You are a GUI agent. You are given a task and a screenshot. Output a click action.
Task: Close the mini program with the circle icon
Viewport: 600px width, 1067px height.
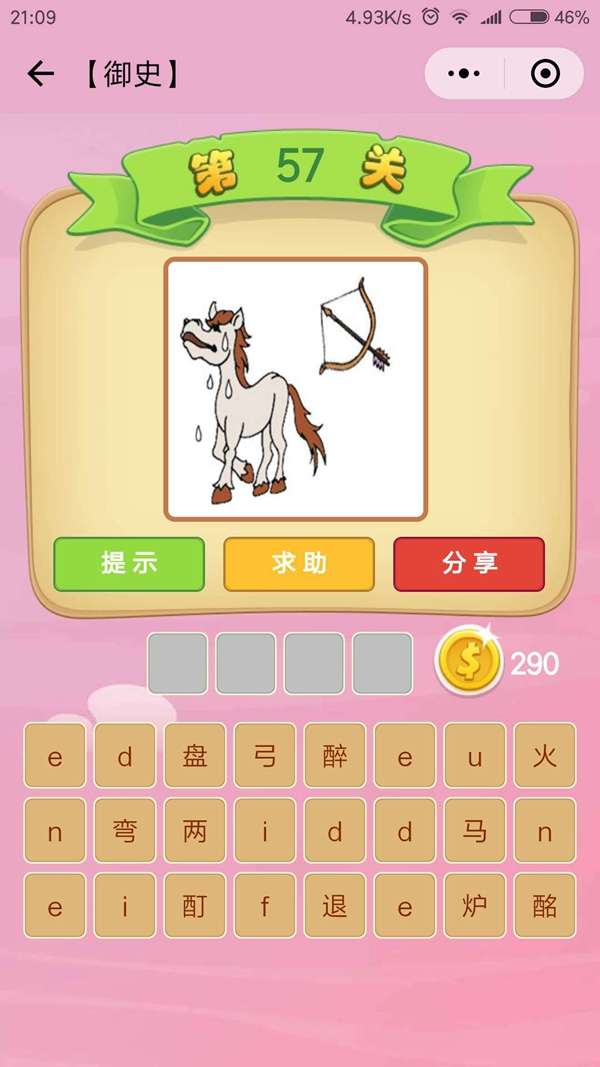[x=545, y=74]
